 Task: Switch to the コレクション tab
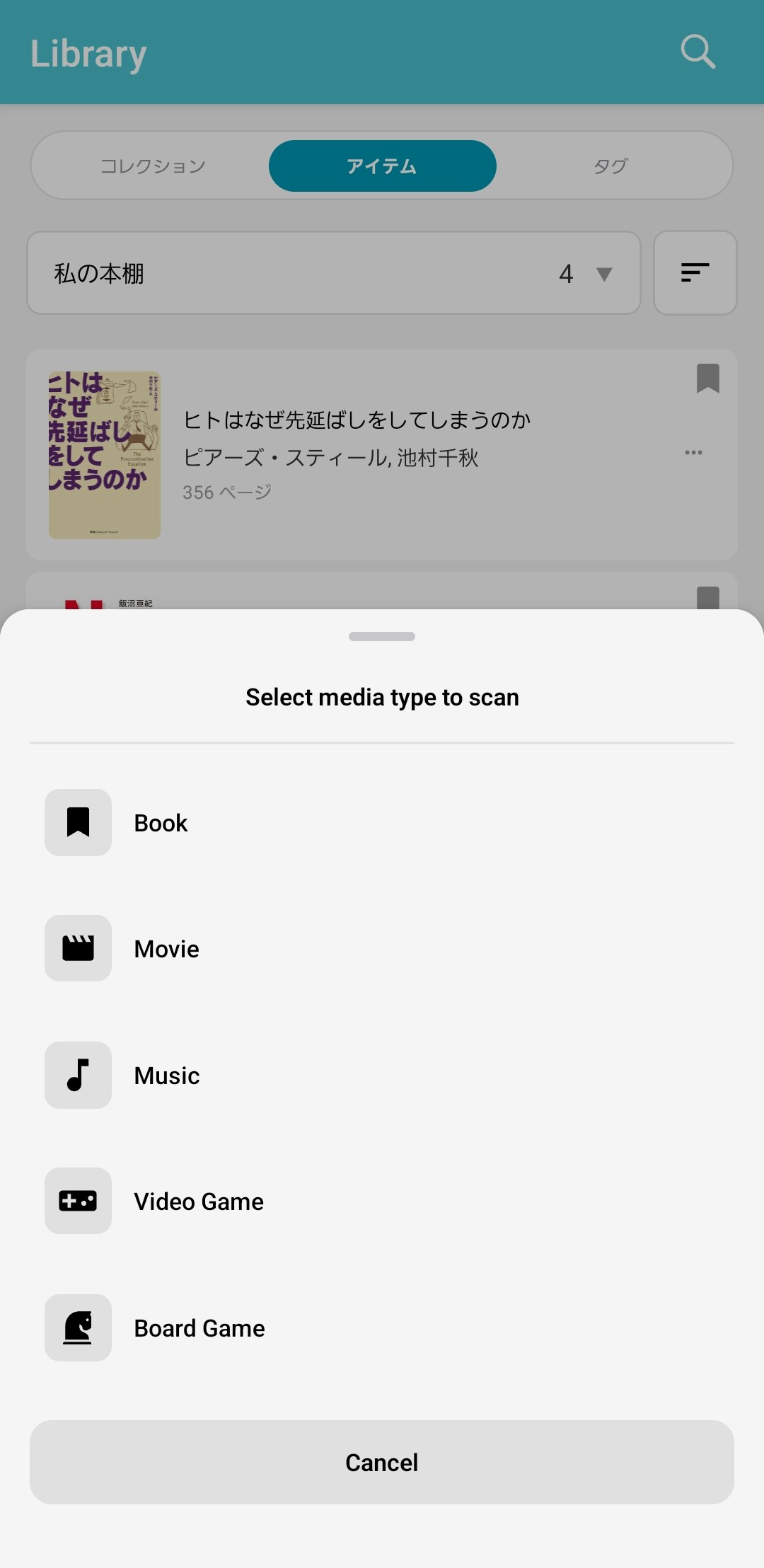(x=153, y=165)
